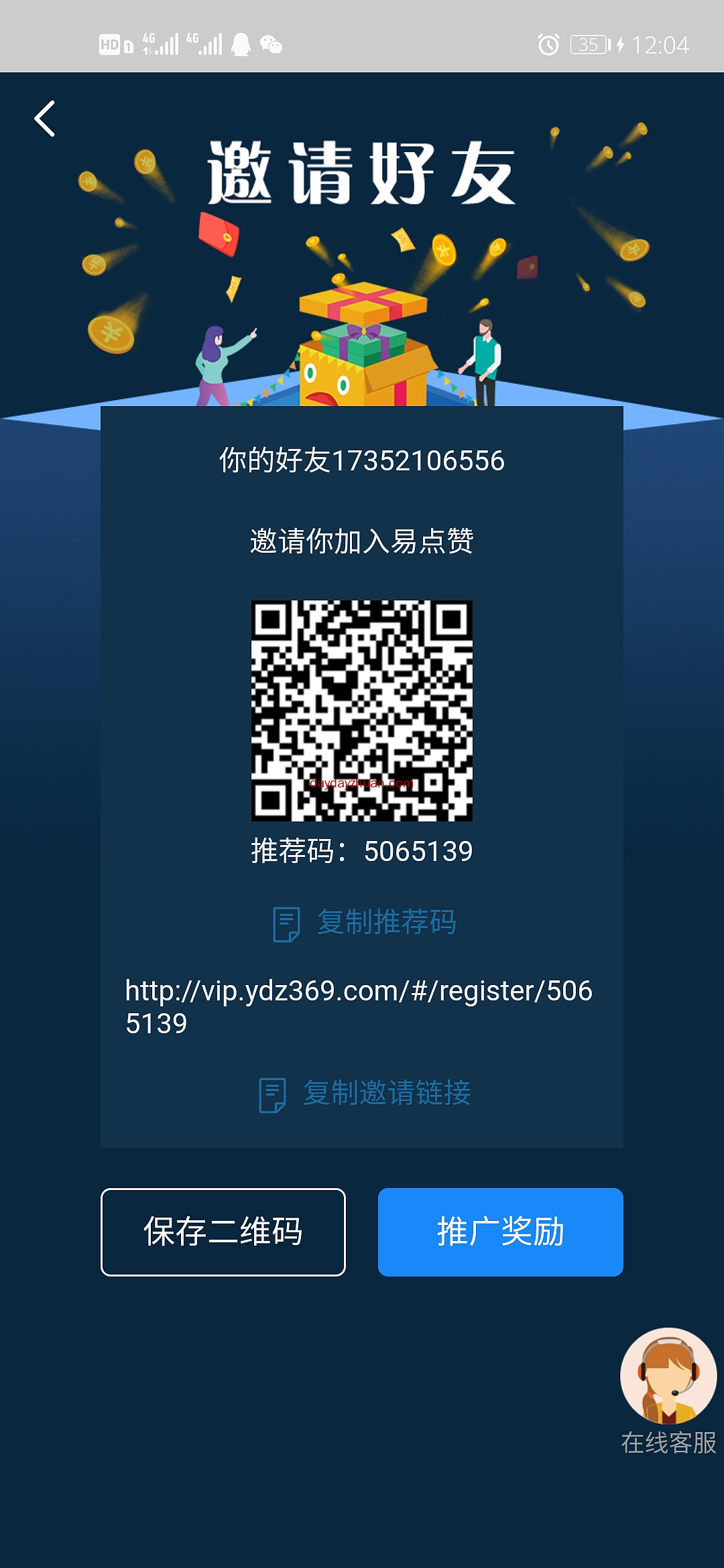Open 推广奖励 promotion rewards

(500, 1232)
